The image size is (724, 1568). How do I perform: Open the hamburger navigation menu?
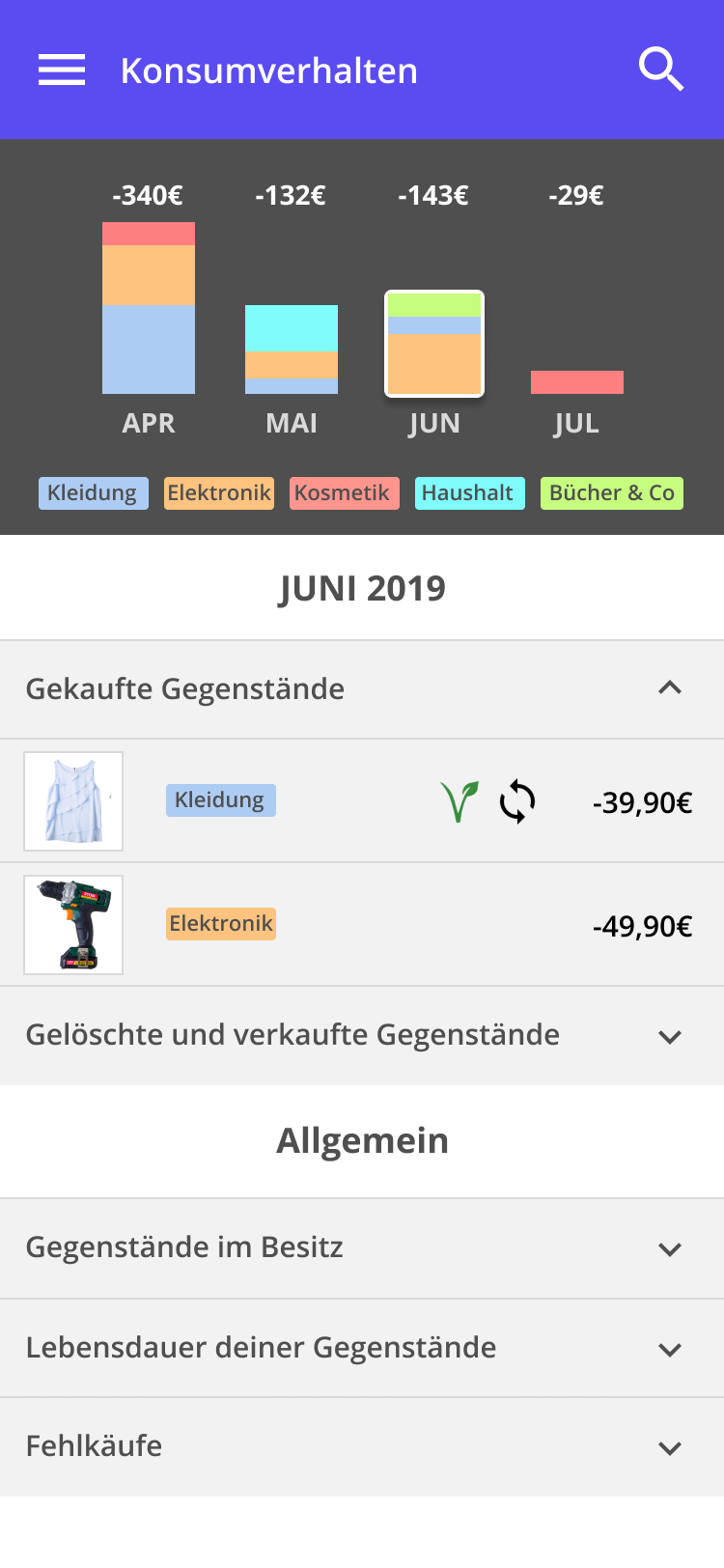62,70
